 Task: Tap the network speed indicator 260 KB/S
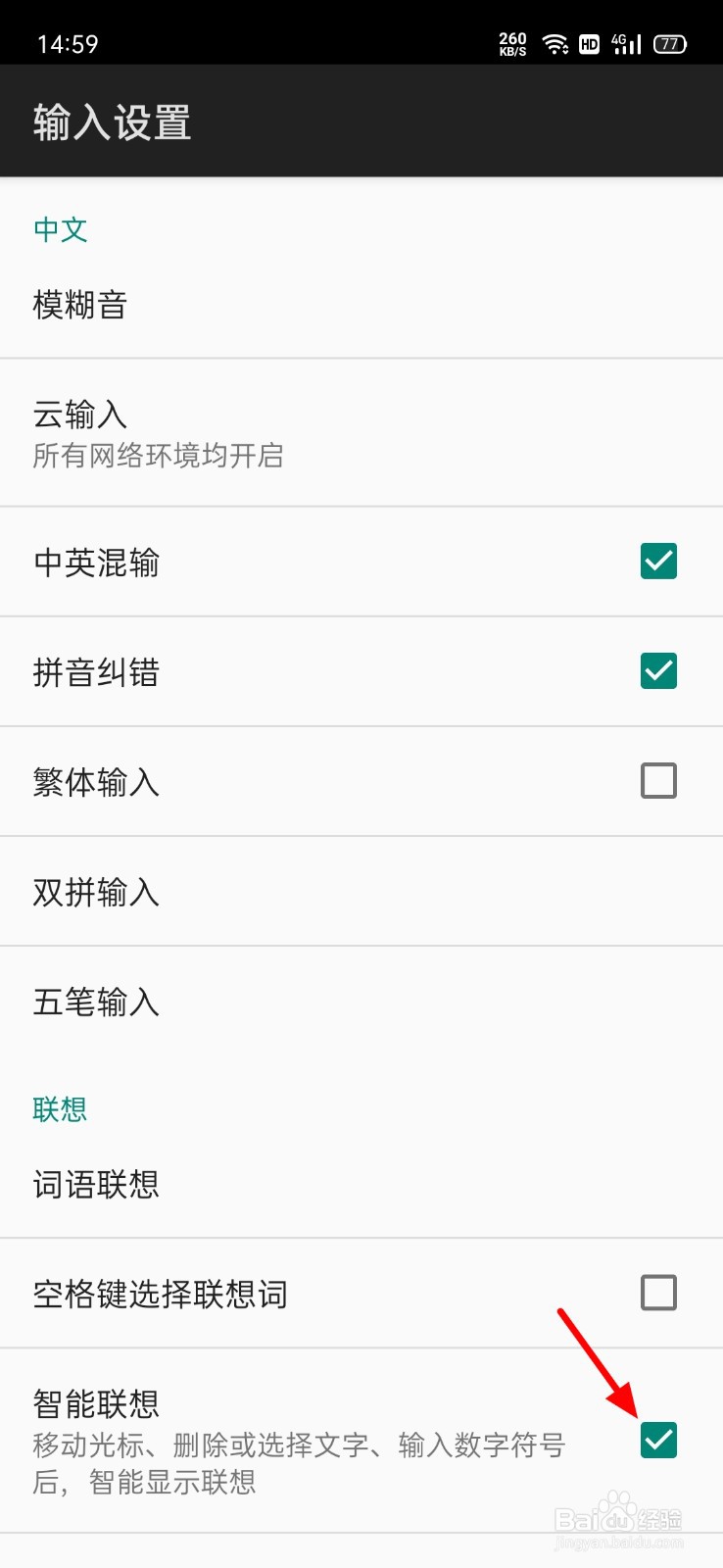pos(510,43)
